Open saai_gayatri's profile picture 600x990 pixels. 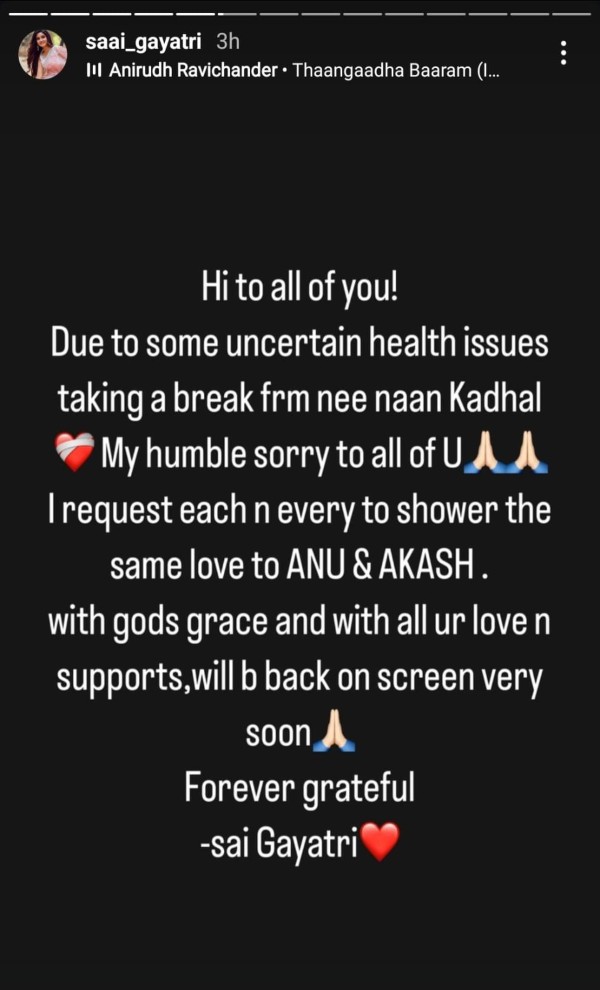pyautogui.click(x=43, y=55)
